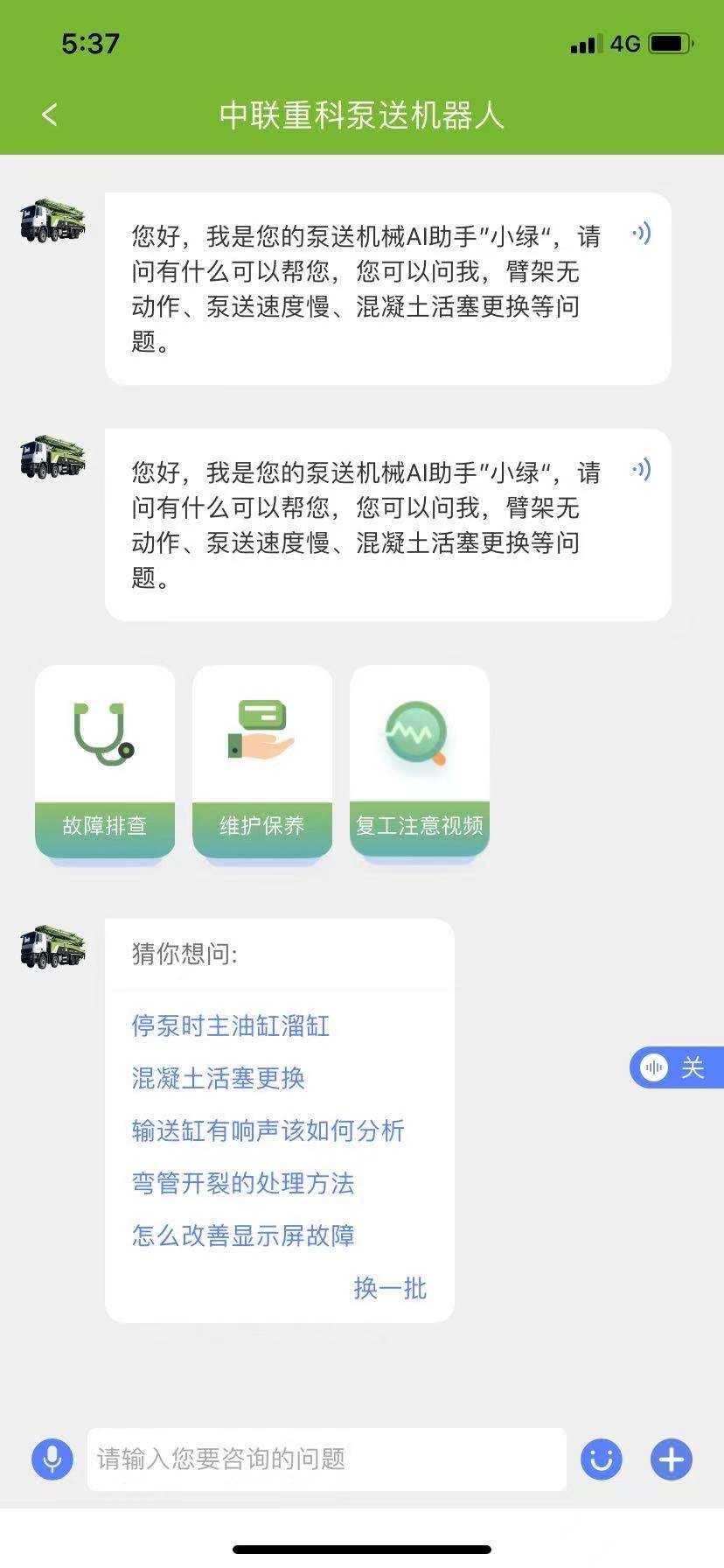Tap 输送缸有响声该如何分析 question

click(x=268, y=1130)
